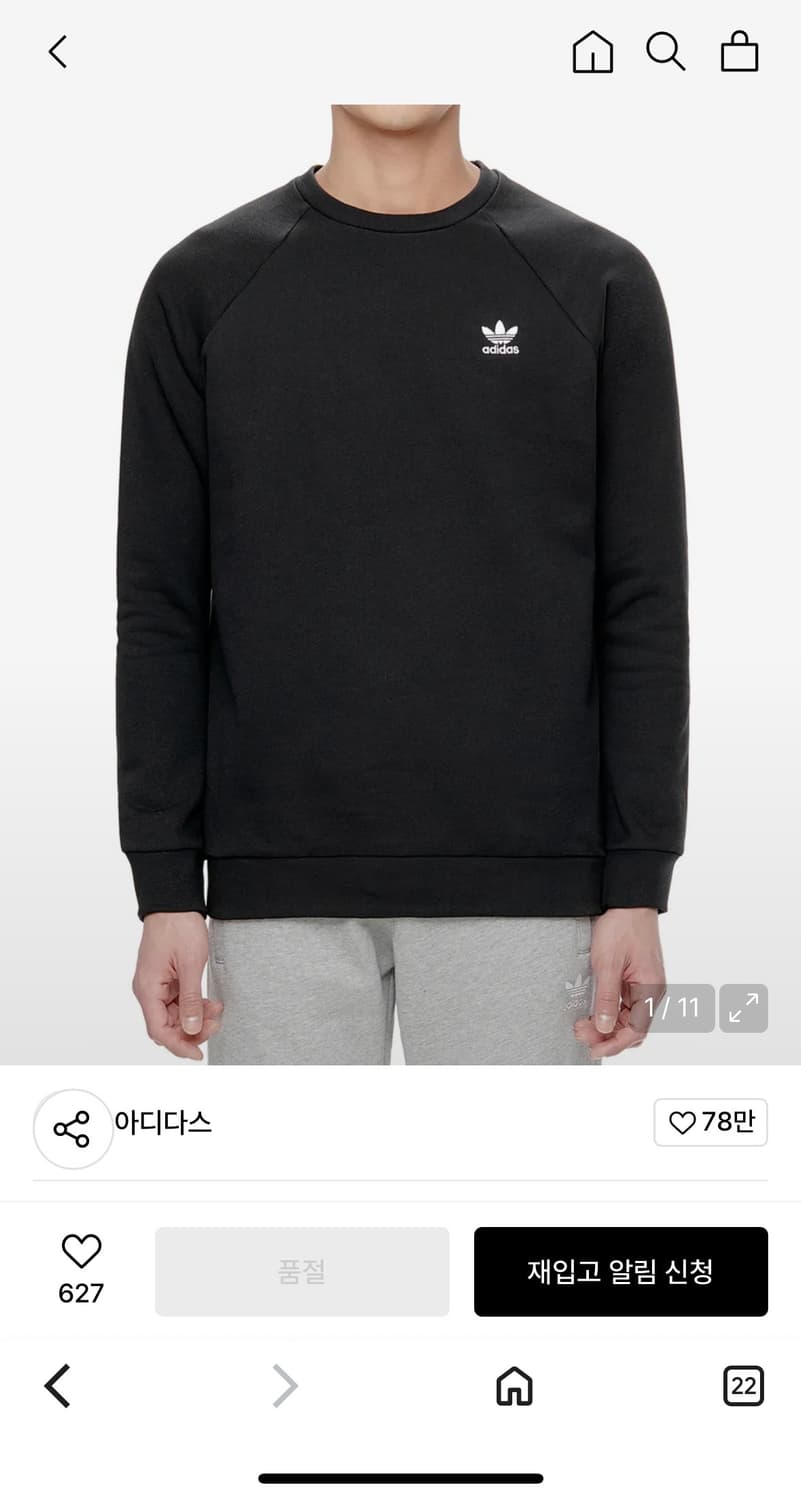Open the shopping bag
This screenshot has height=1500, width=801.
(x=740, y=53)
